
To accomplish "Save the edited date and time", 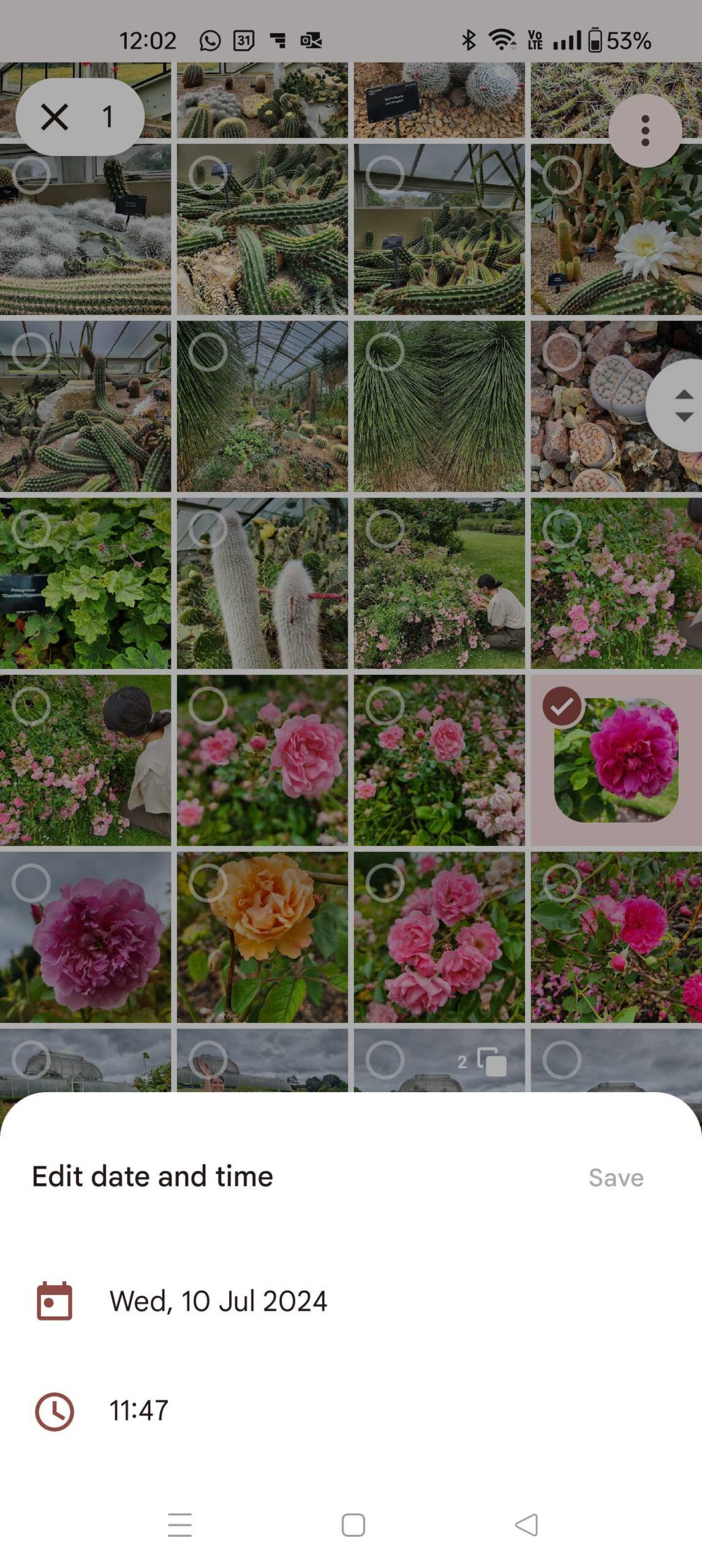I will [616, 1178].
